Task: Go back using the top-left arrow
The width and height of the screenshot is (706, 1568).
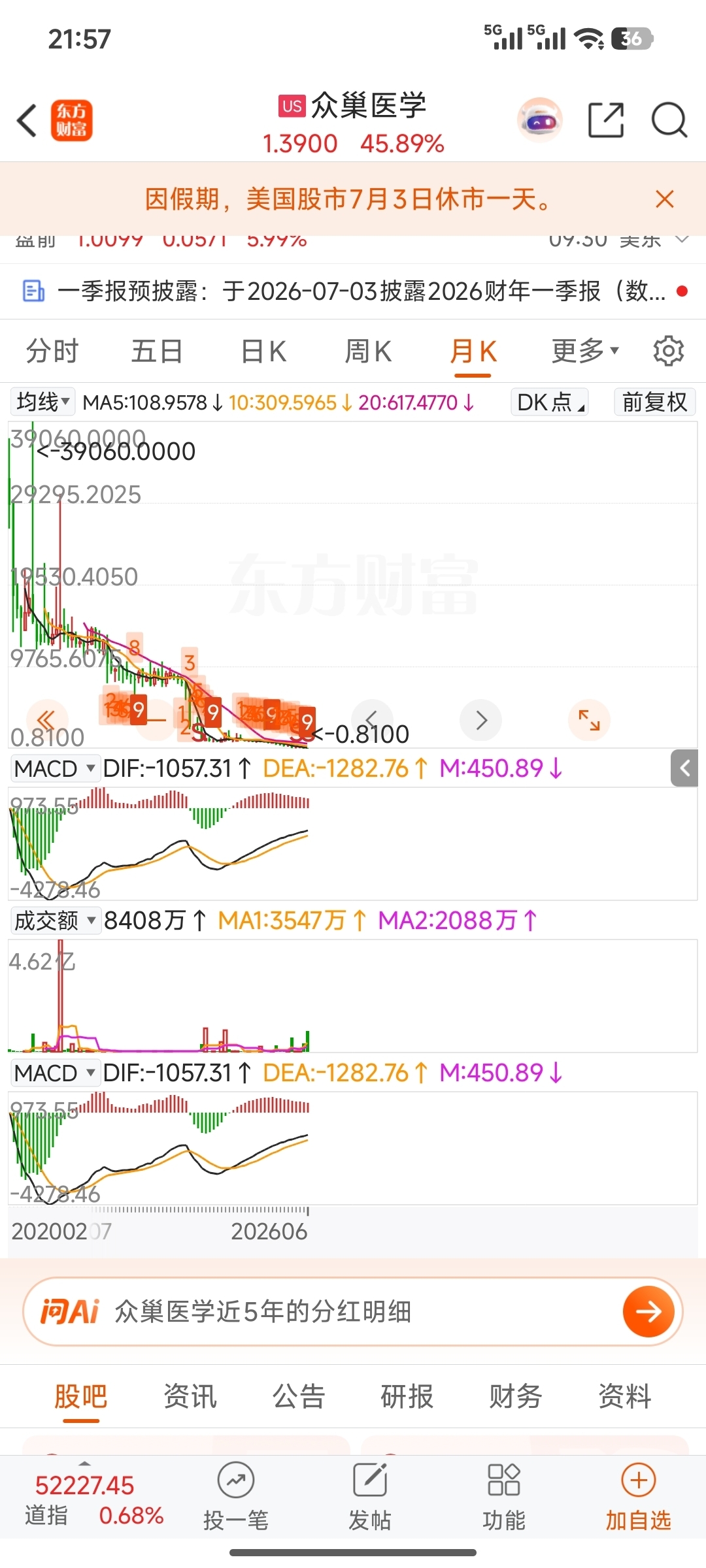Action: (x=27, y=121)
